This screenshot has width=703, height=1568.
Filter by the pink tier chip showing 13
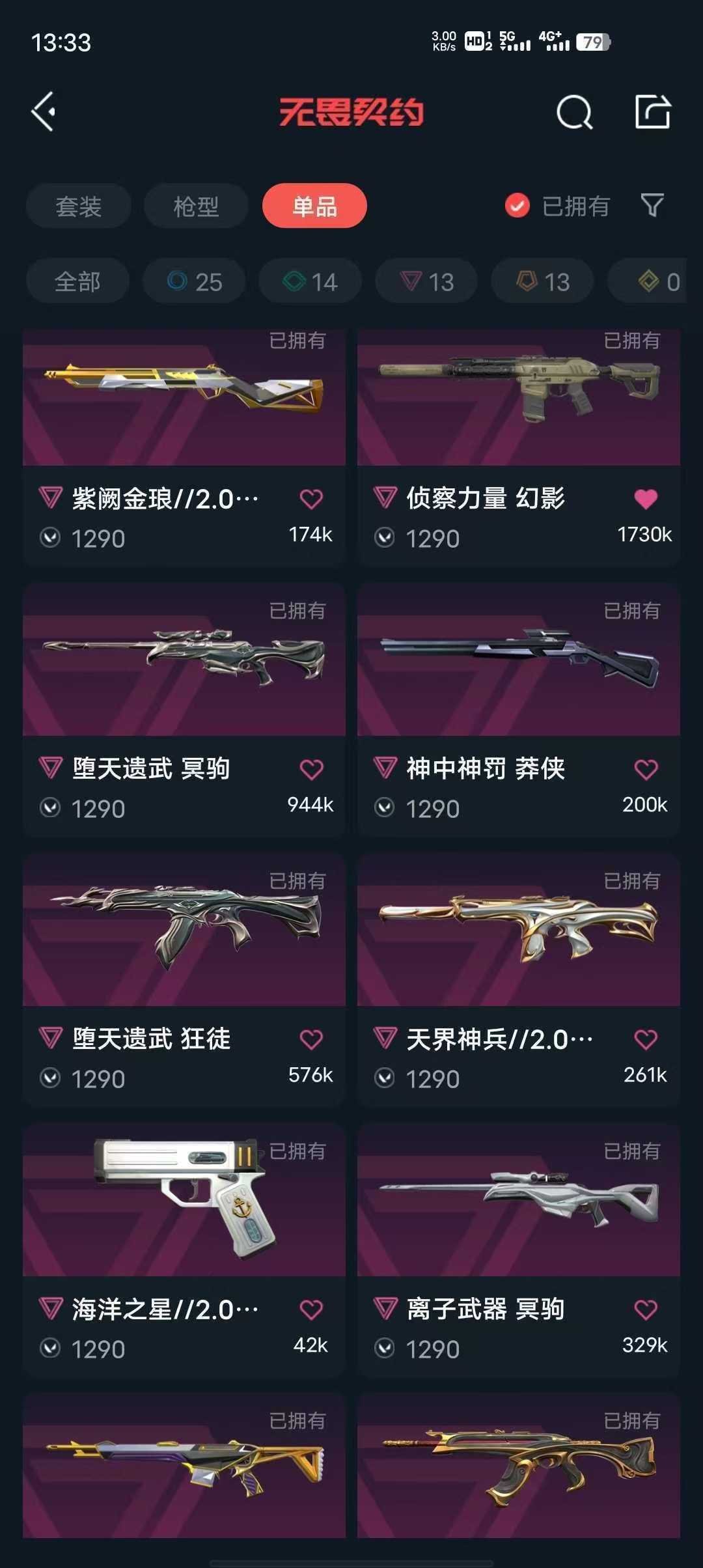click(x=426, y=281)
